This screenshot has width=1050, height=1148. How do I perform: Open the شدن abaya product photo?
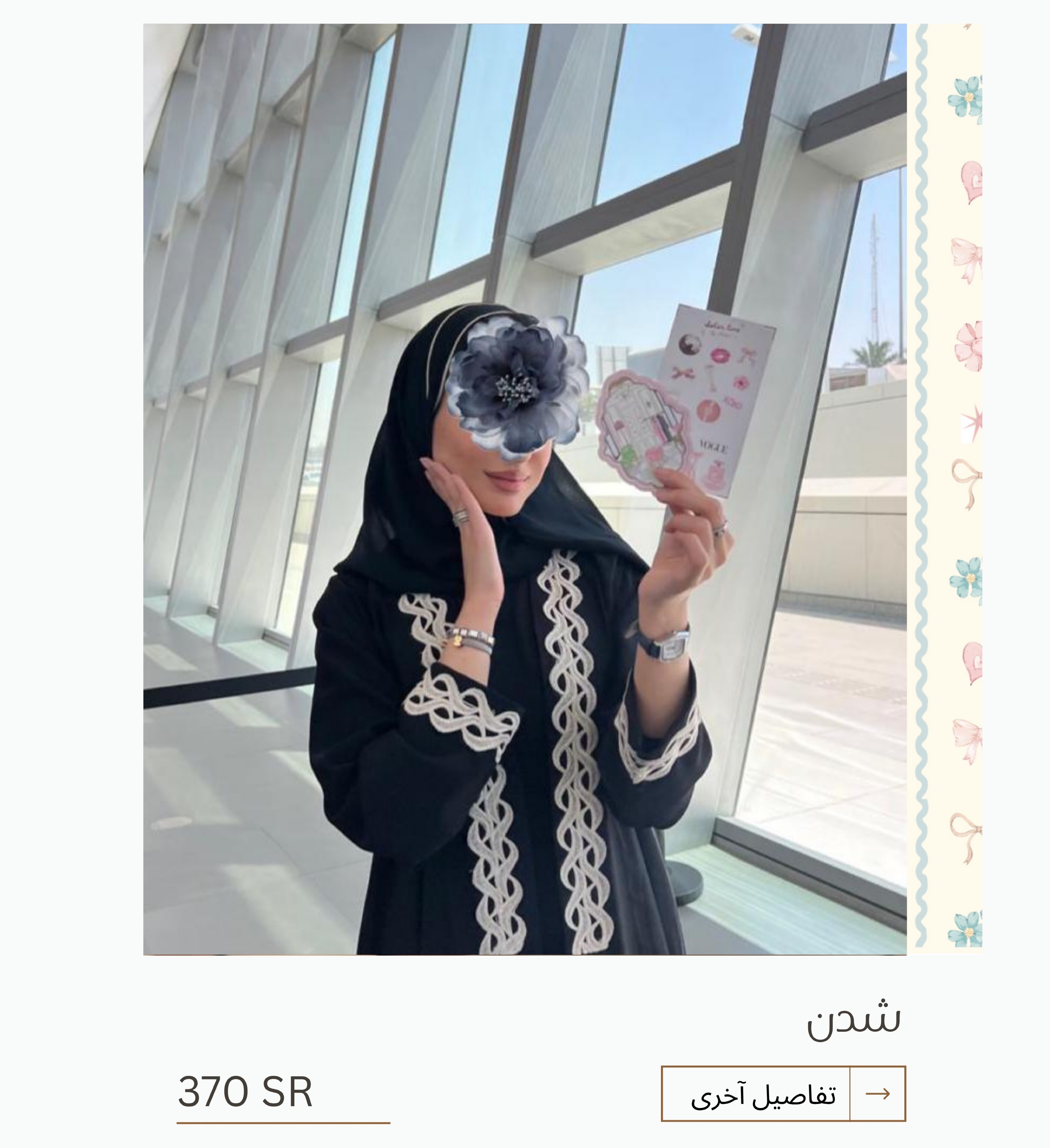524,490
